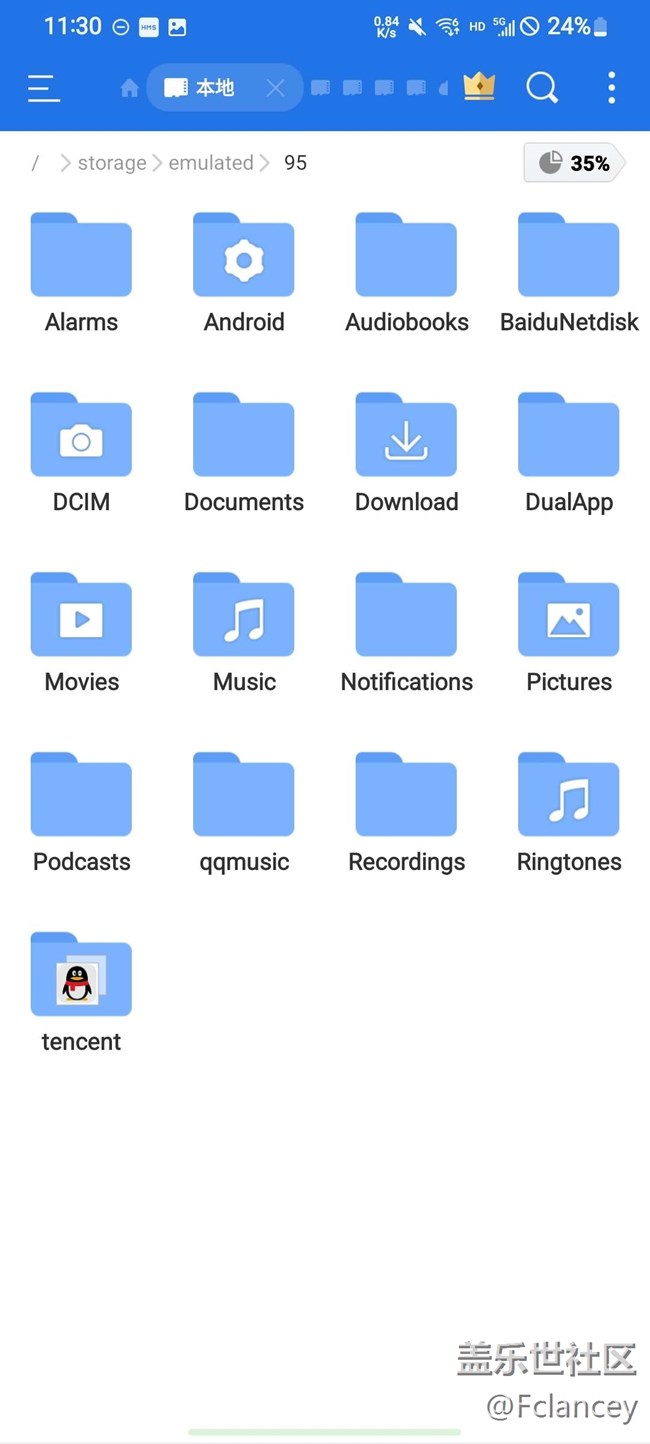Go to the home icon
Screen dimensions: 650x1444
pos(129,88)
